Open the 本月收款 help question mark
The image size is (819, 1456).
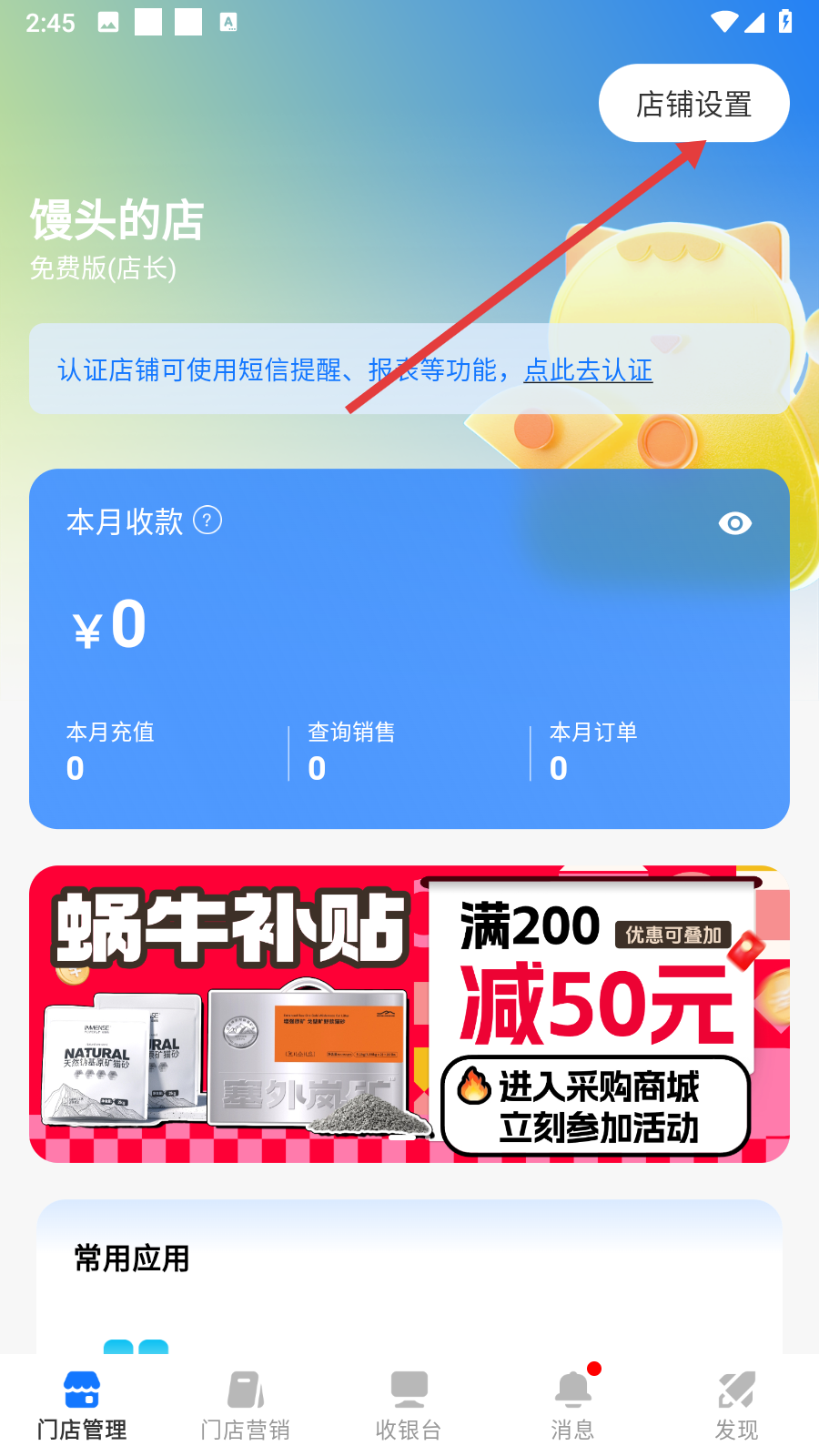tap(207, 521)
